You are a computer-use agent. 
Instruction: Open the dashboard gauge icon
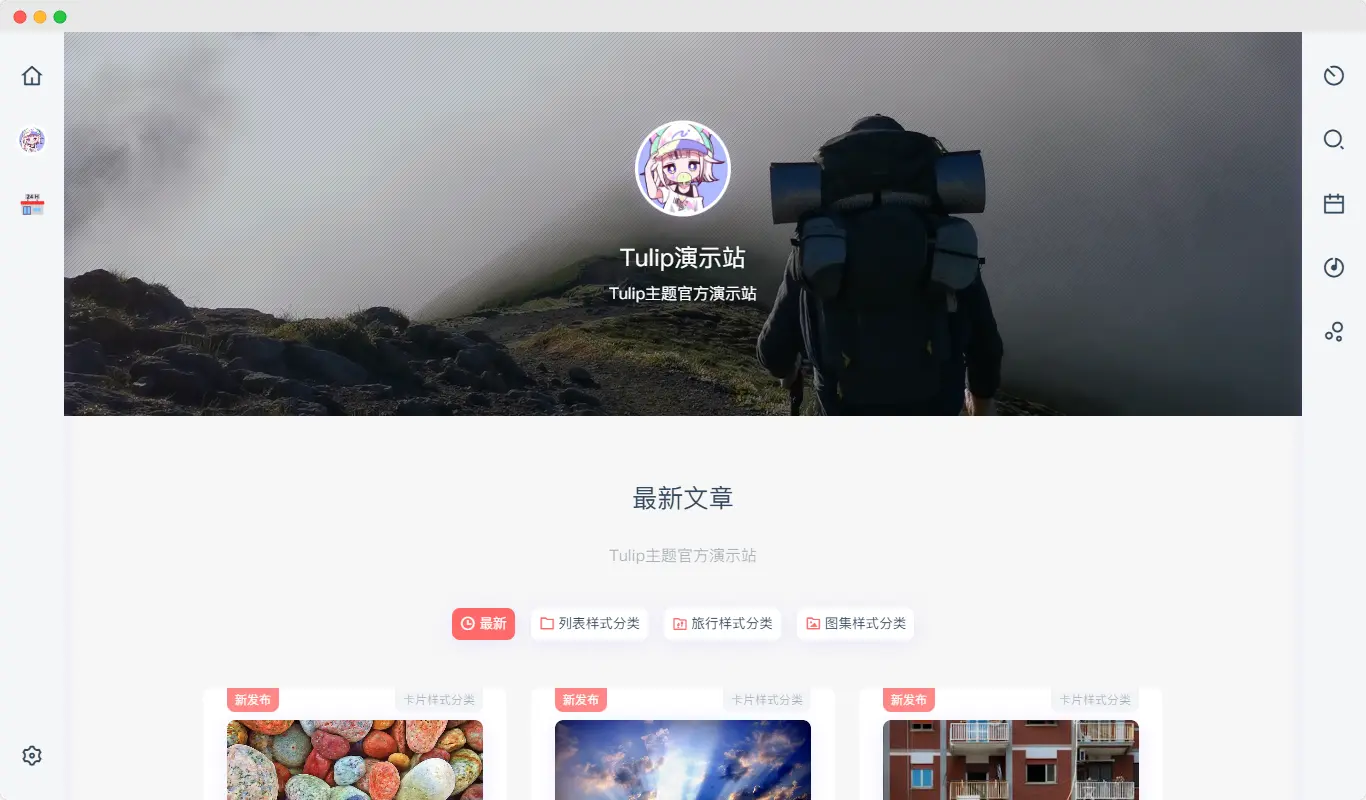(1334, 76)
